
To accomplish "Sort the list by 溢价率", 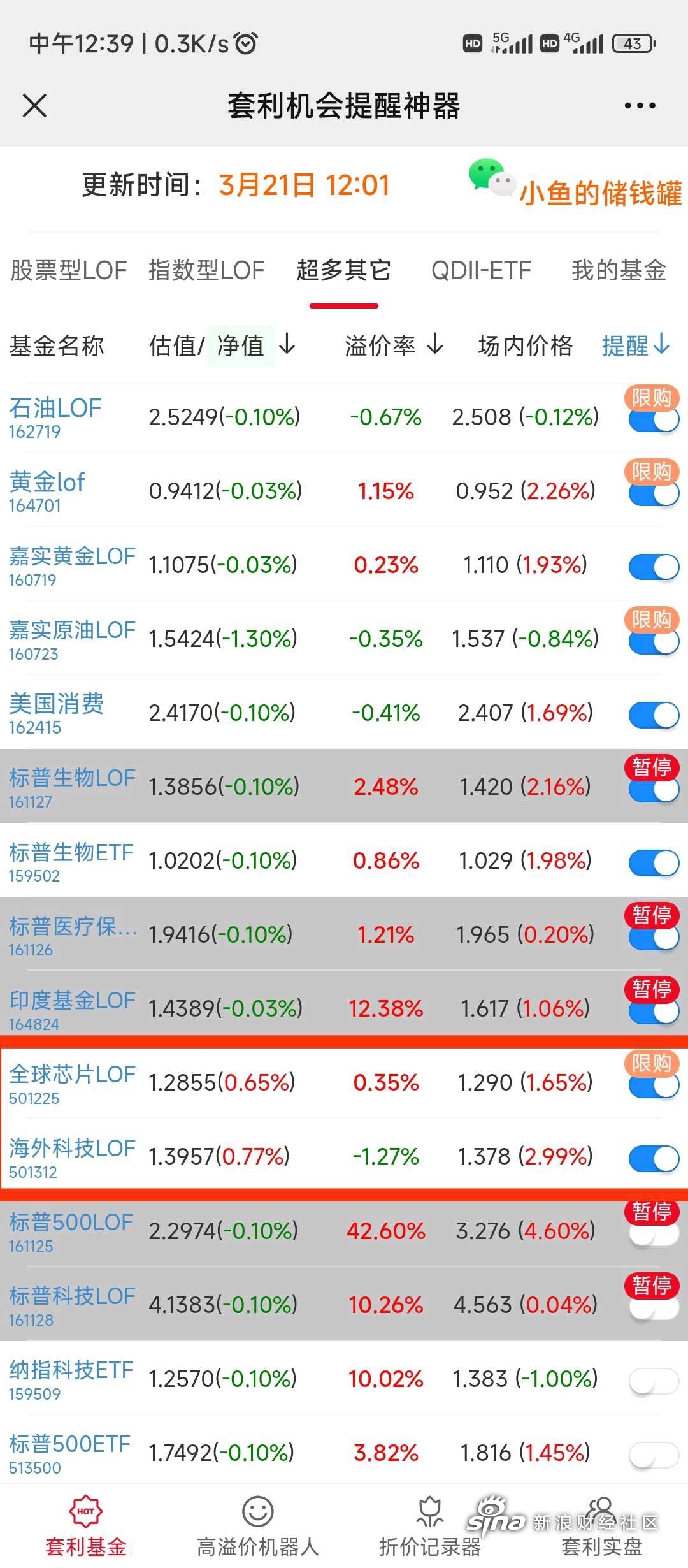I will pos(394,345).
